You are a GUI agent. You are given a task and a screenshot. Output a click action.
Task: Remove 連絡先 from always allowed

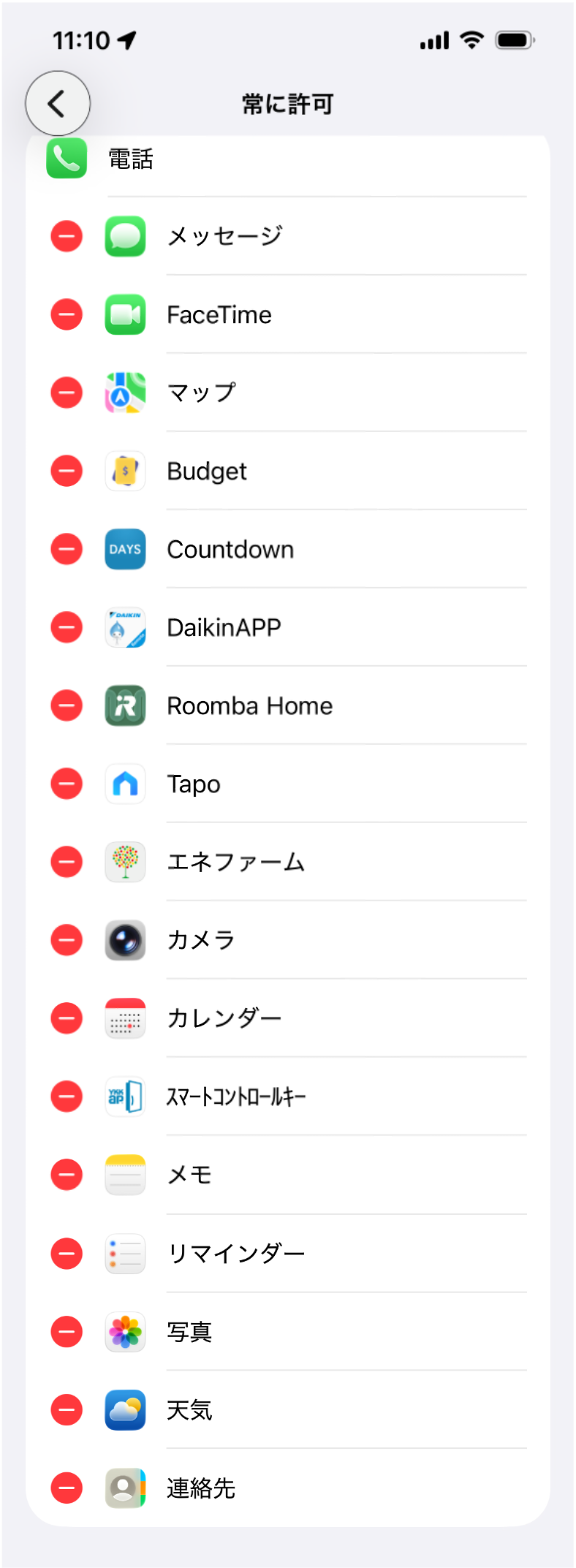coord(67,1488)
